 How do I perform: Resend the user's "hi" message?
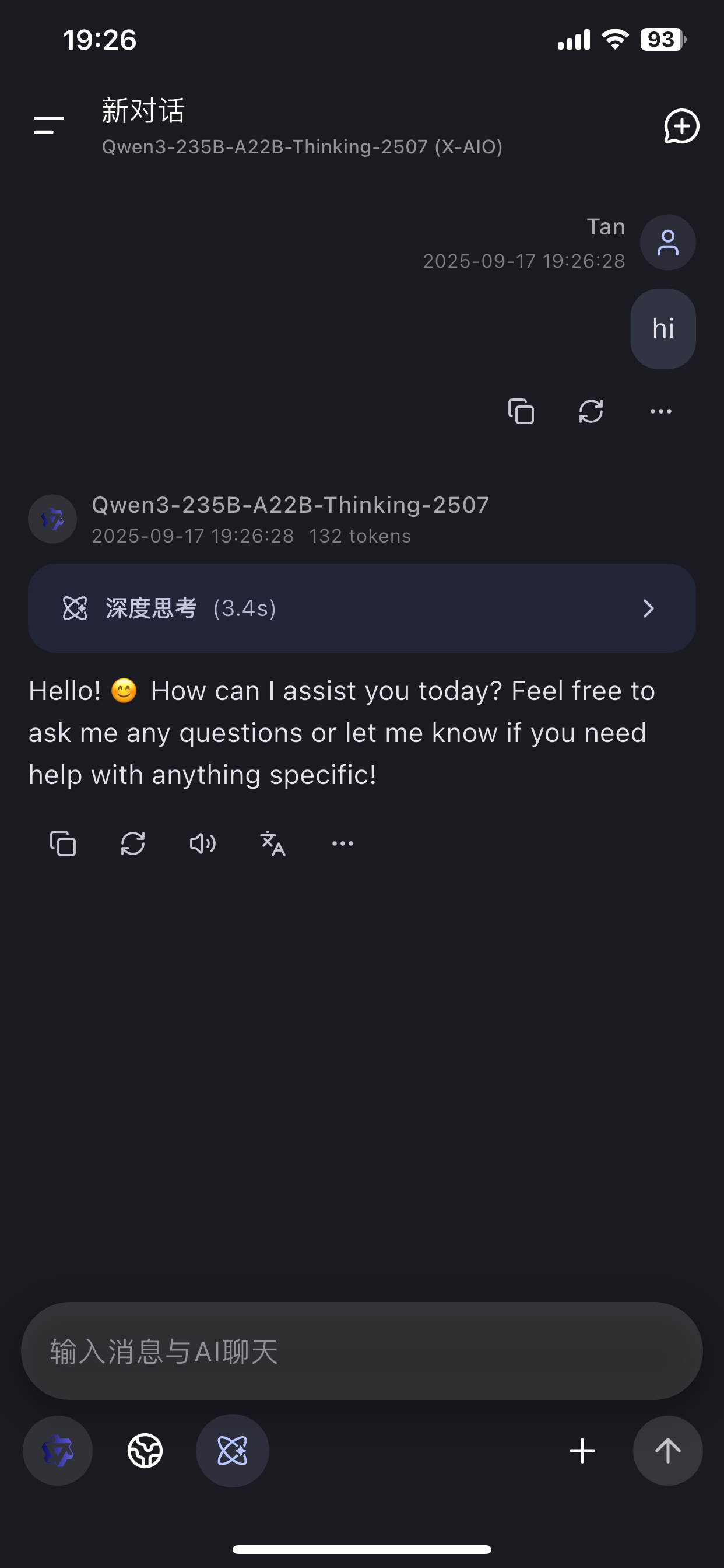(x=591, y=411)
